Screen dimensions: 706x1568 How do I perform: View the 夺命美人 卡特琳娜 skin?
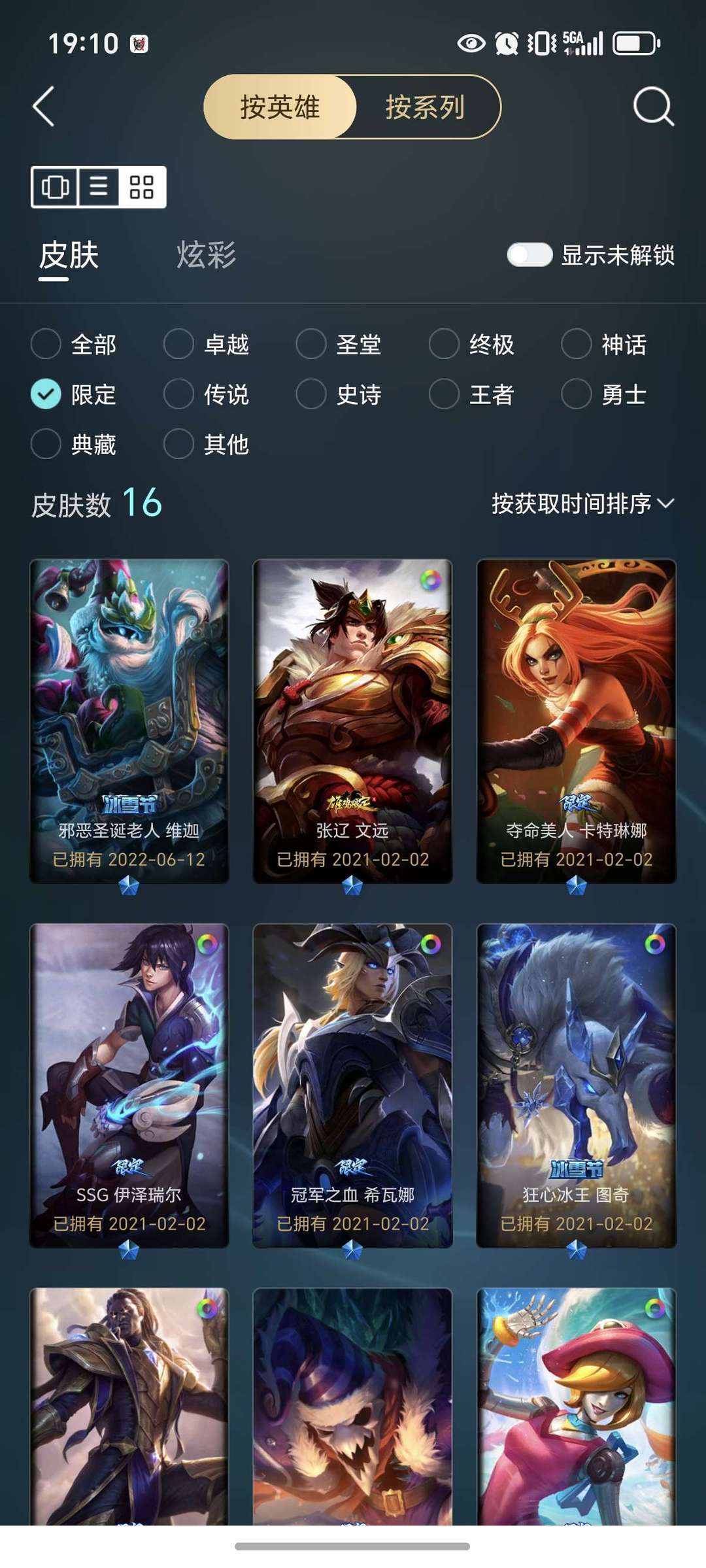click(x=576, y=721)
